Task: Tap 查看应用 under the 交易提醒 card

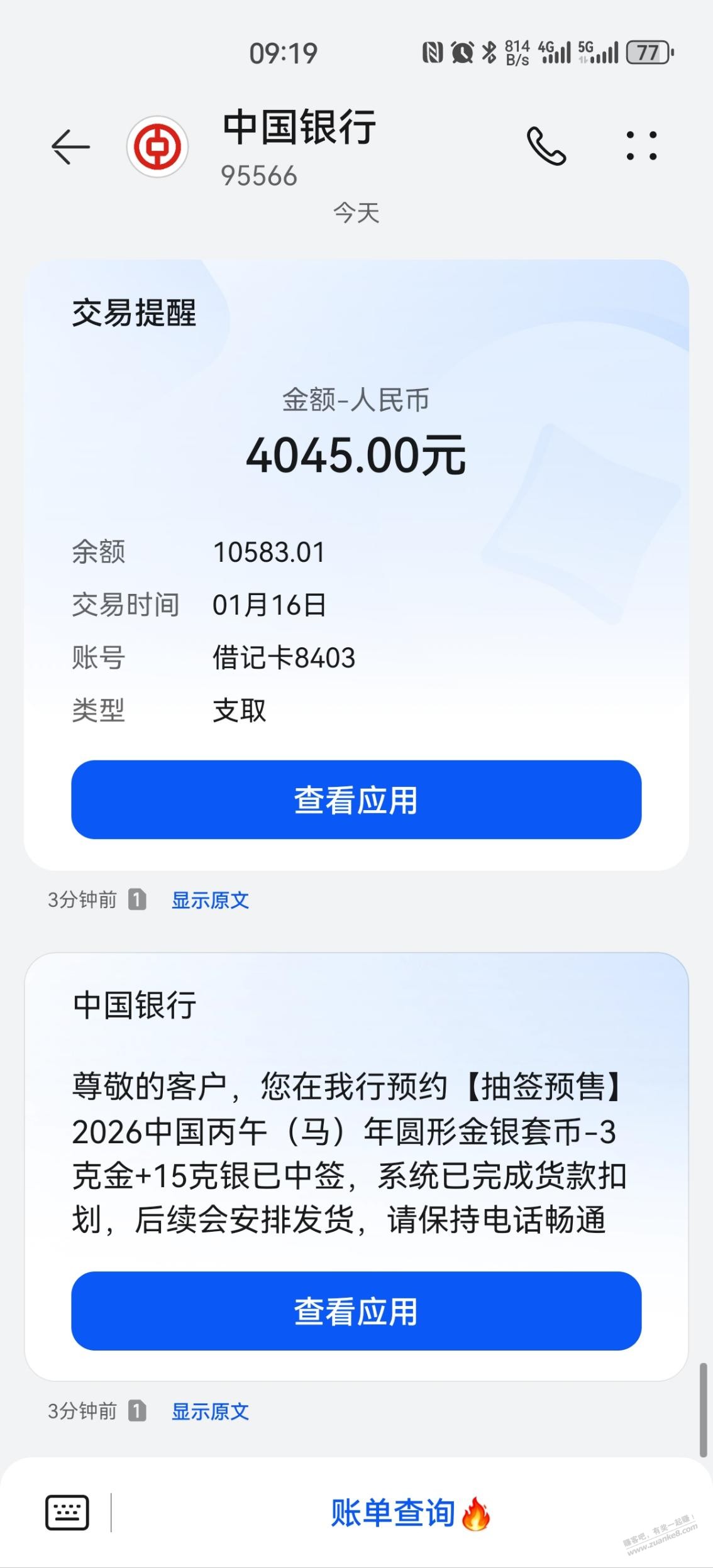Action: pyautogui.click(x=356, y=799)
